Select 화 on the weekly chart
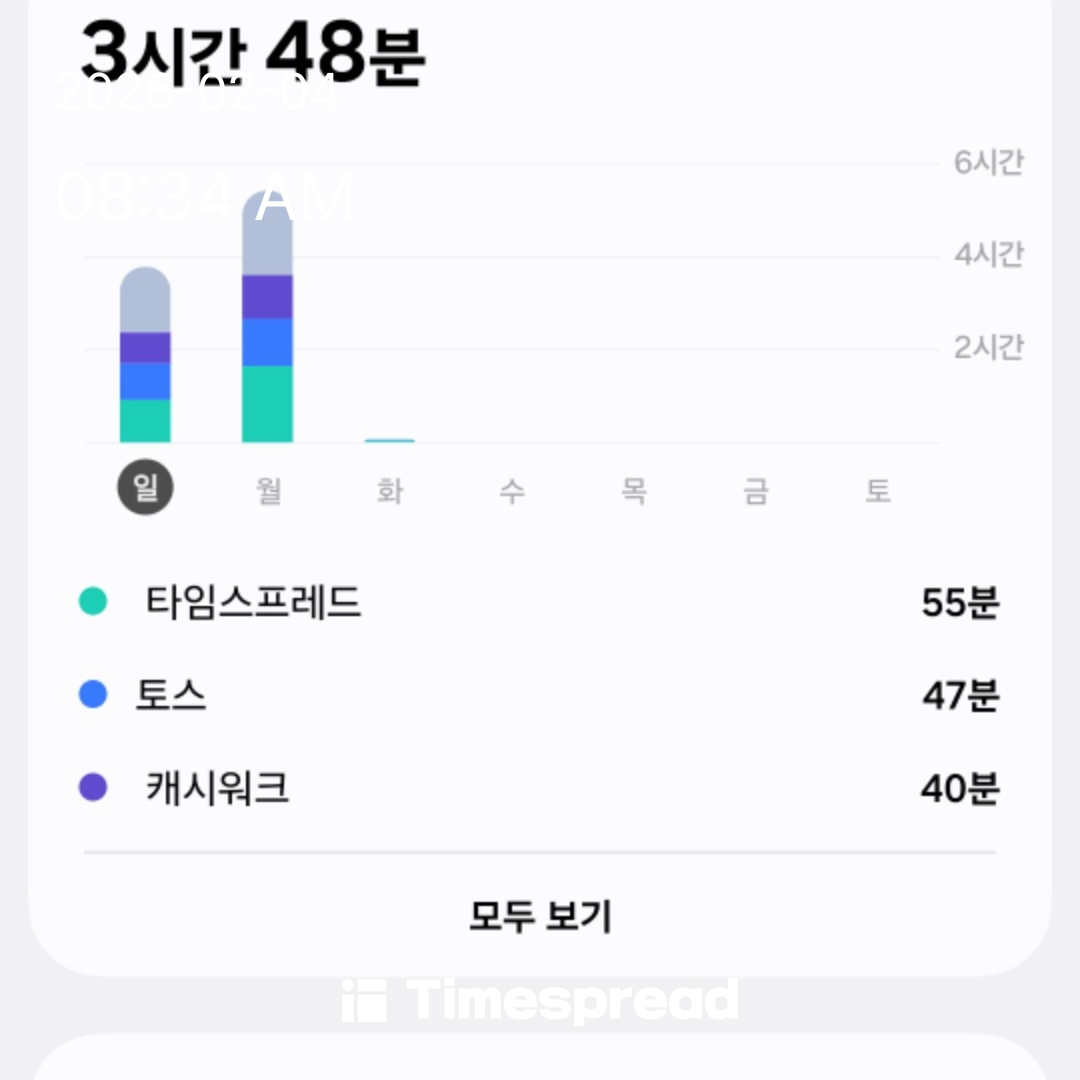The width and height of the screenshot is (1080, 1080). [x=390, y=490]
